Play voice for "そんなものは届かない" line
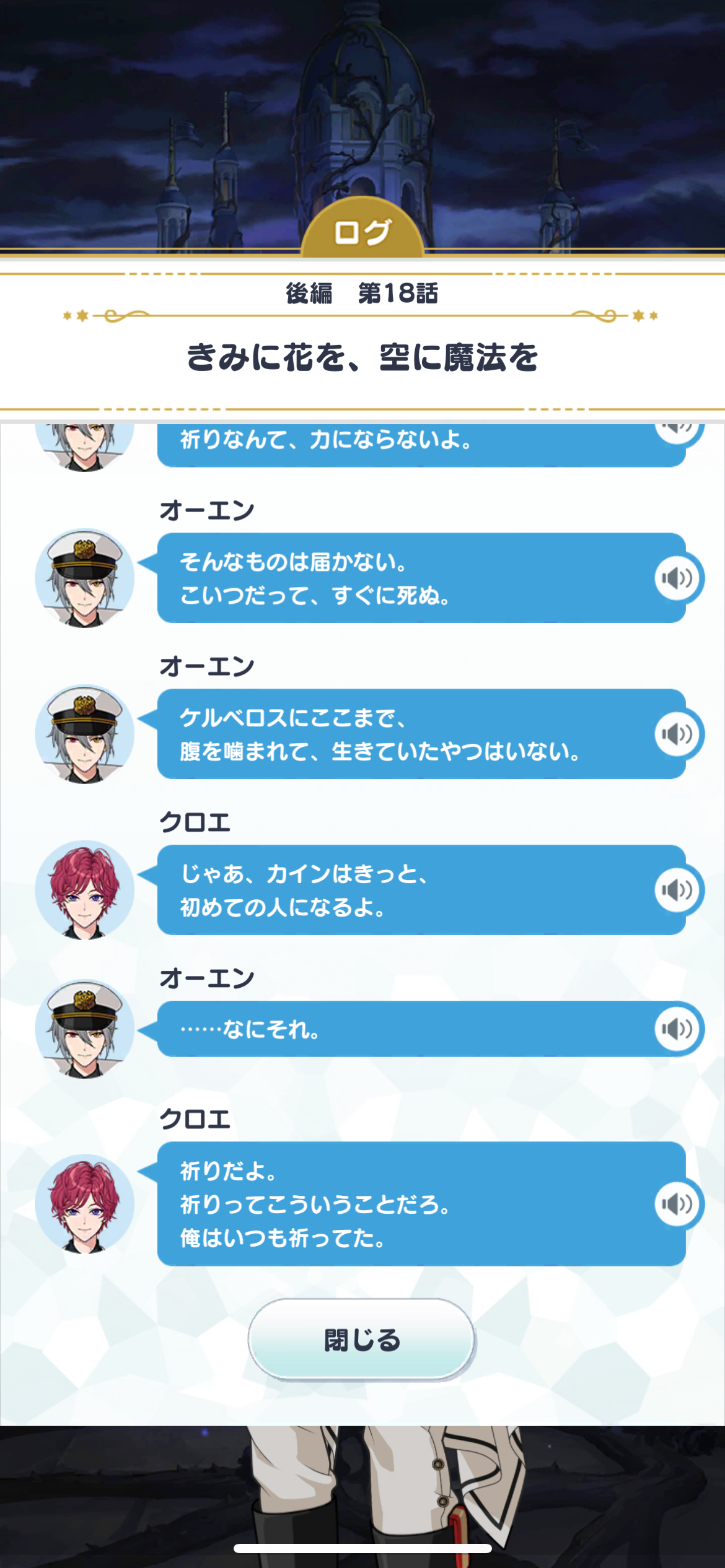This screenshot has height=1568, width=725. (677, 578)
